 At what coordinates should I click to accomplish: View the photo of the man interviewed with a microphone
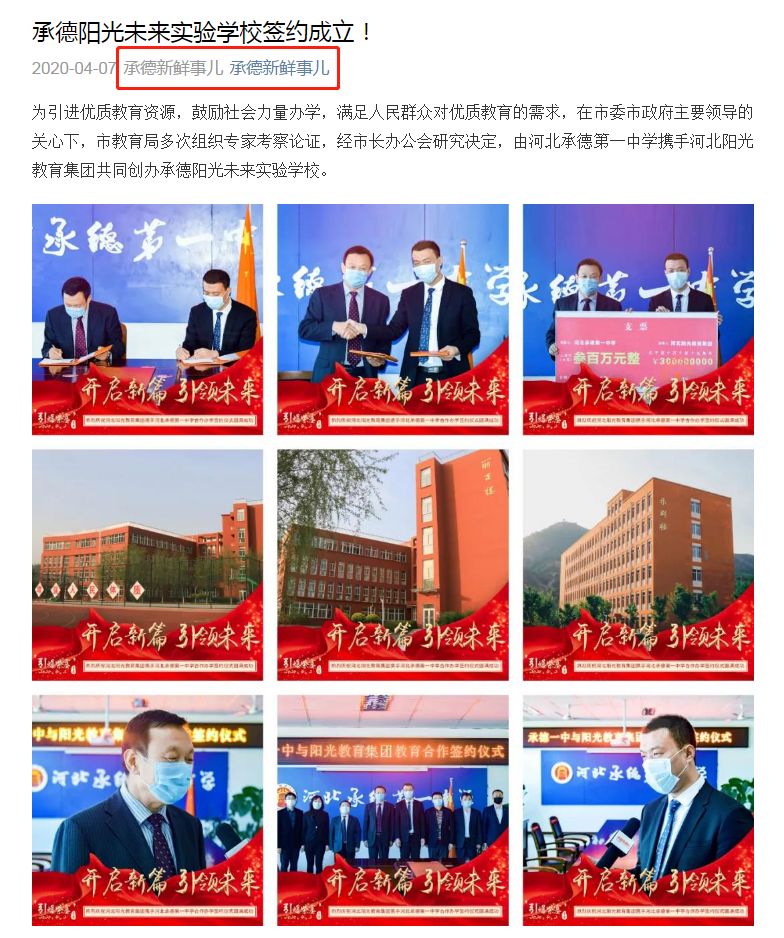tap(637, 810)
